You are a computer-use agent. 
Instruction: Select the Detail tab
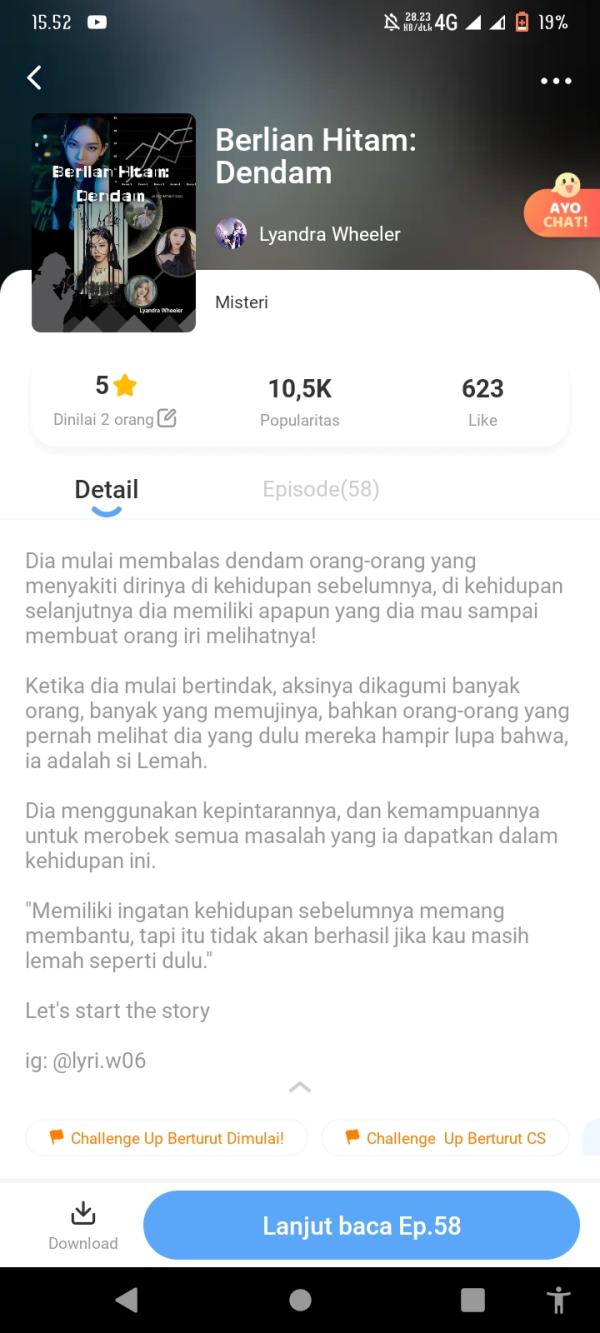click(106, 490)
